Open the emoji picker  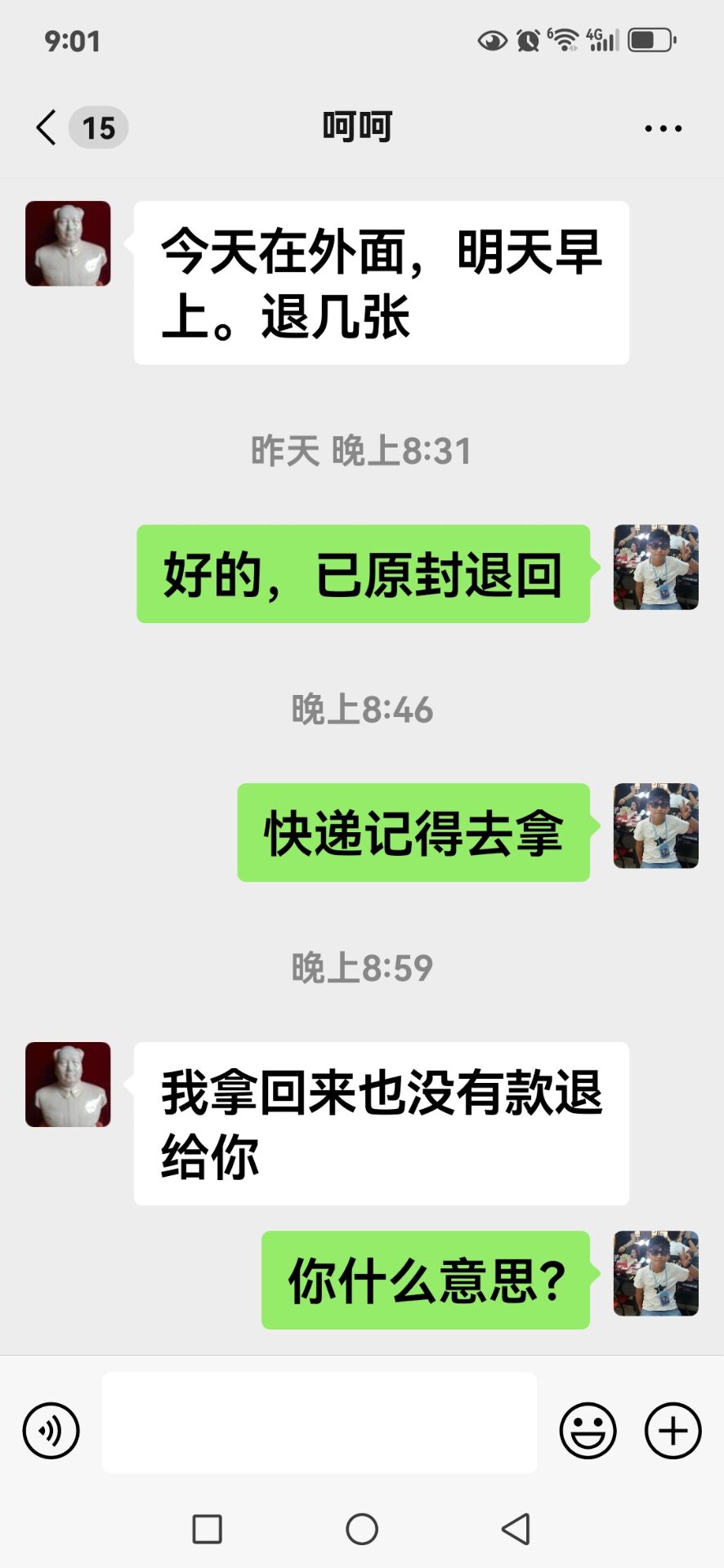(x=588, y=1430)
